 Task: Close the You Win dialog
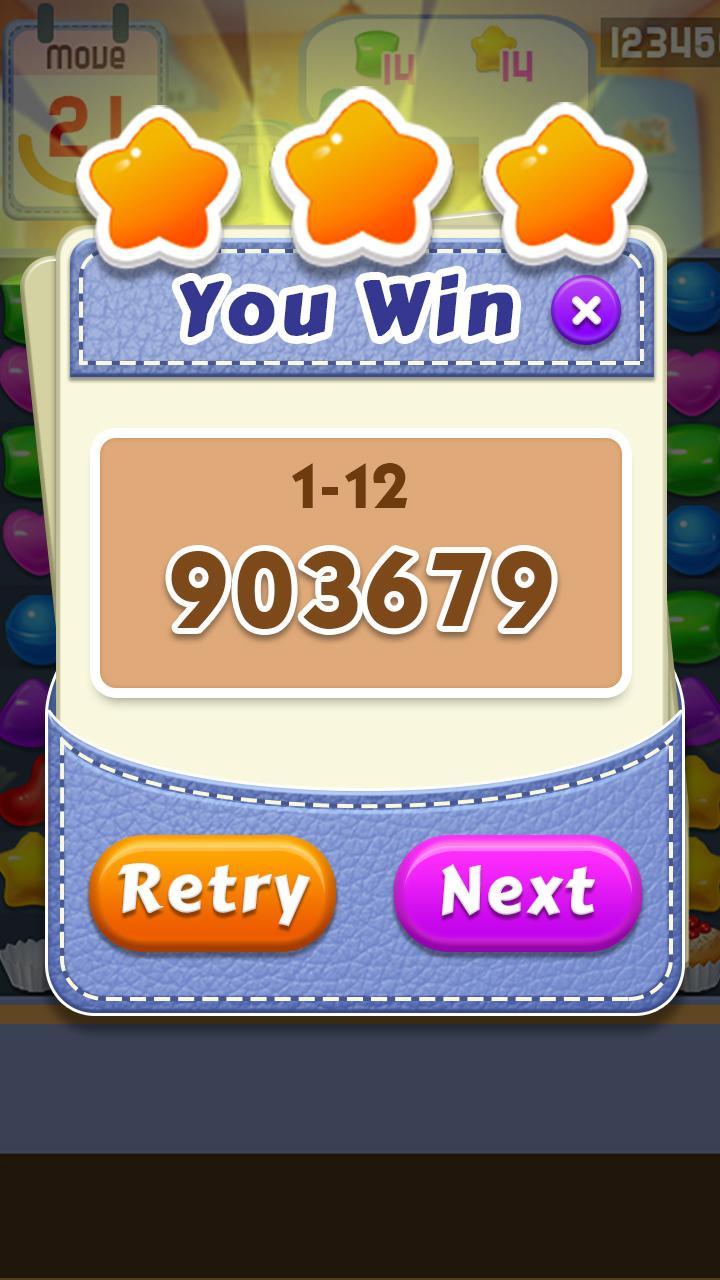(x=586, y=312)
